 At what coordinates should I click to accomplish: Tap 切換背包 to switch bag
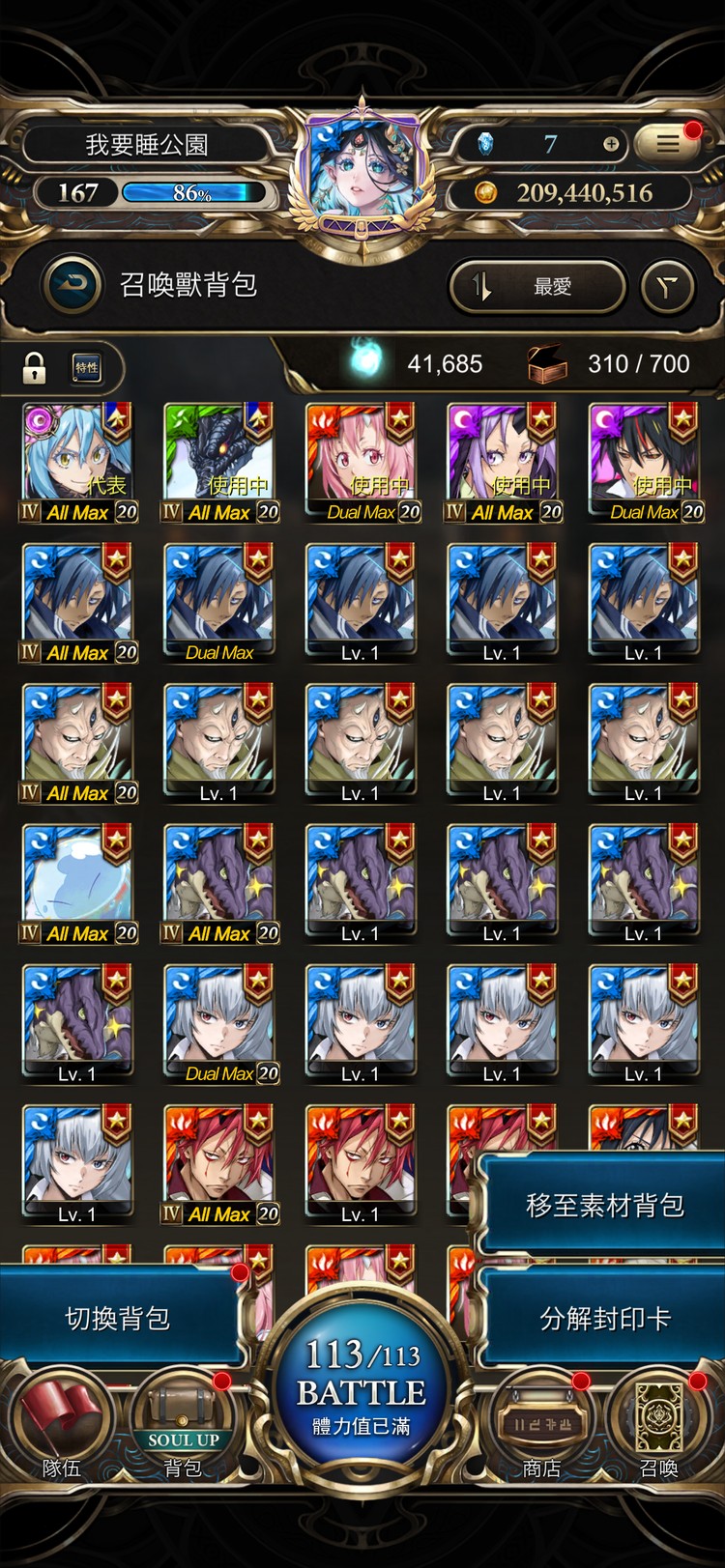point(118,1318)
